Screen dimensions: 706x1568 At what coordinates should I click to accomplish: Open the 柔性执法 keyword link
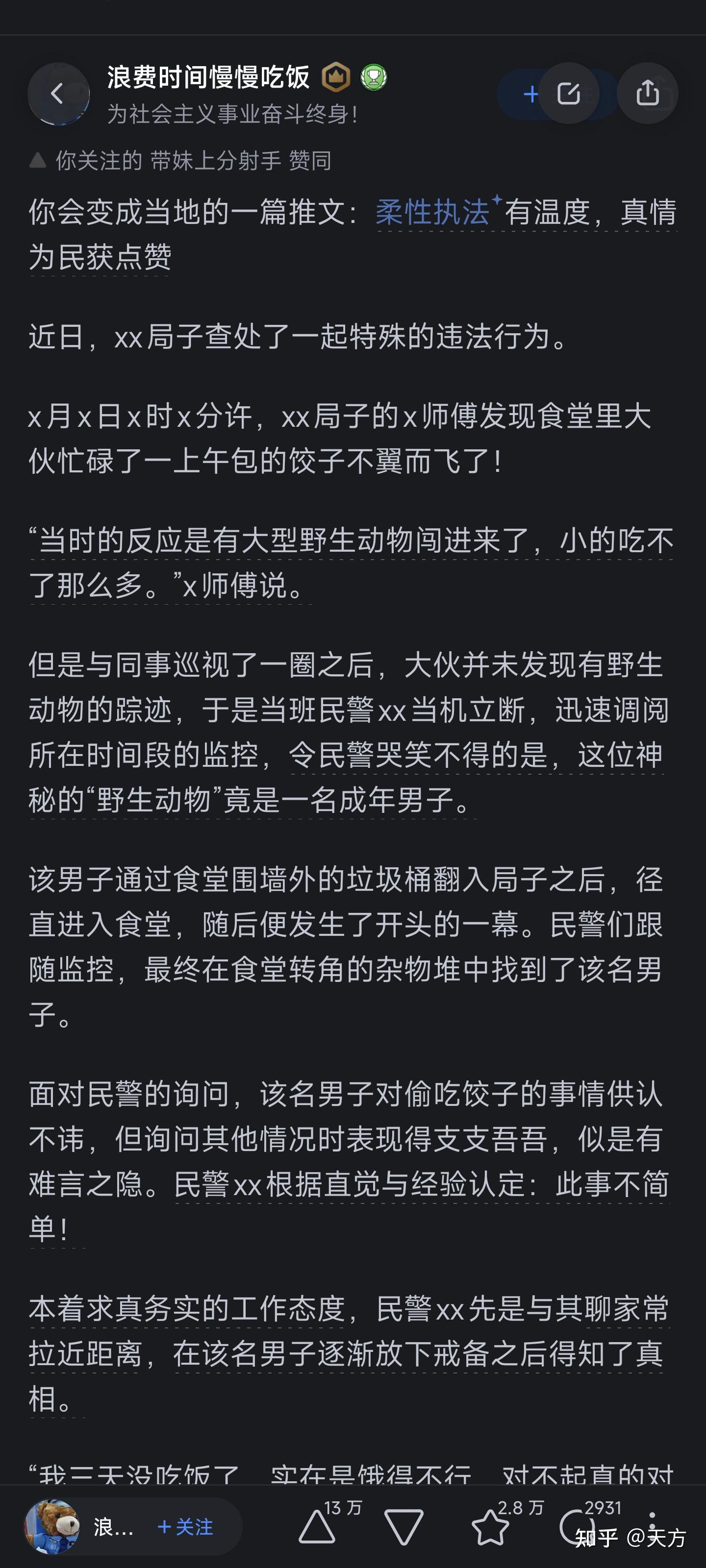tap(432, 213)
